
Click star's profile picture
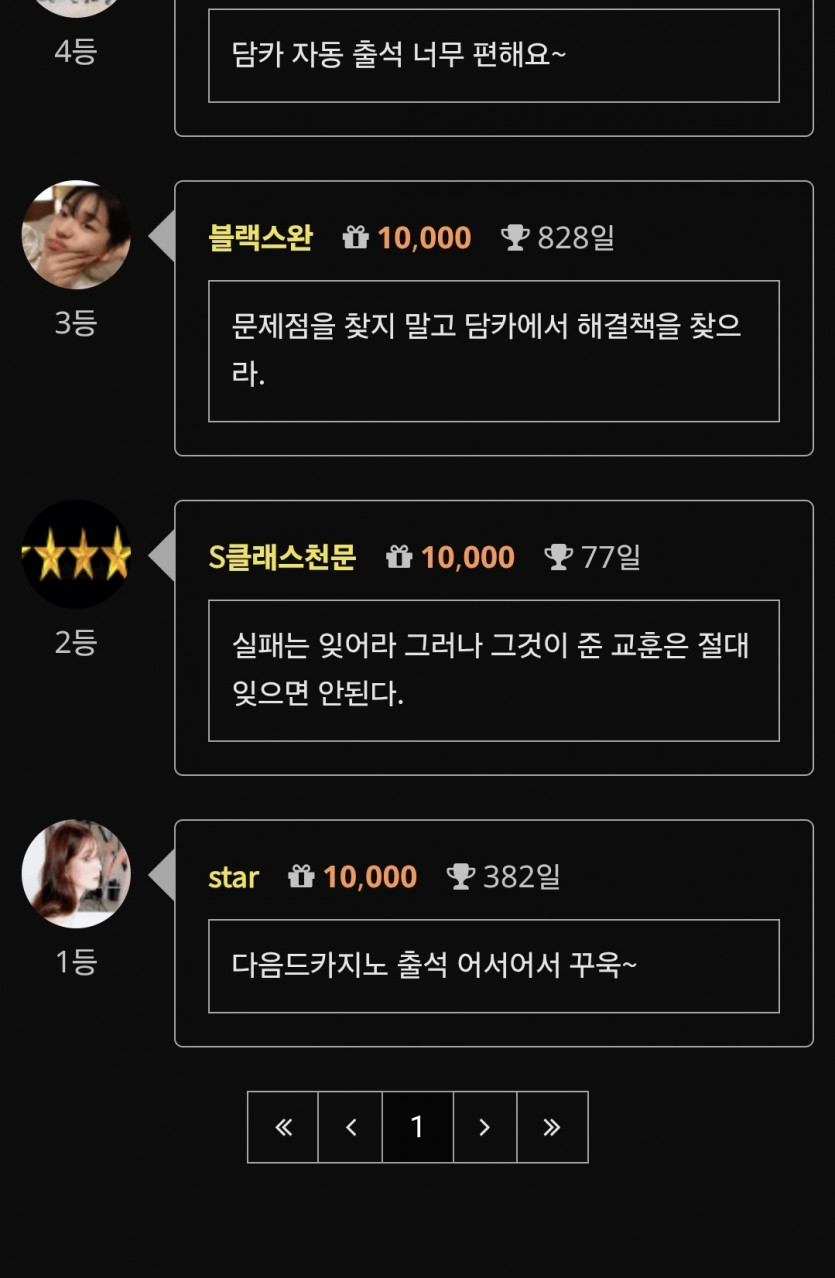76,872
